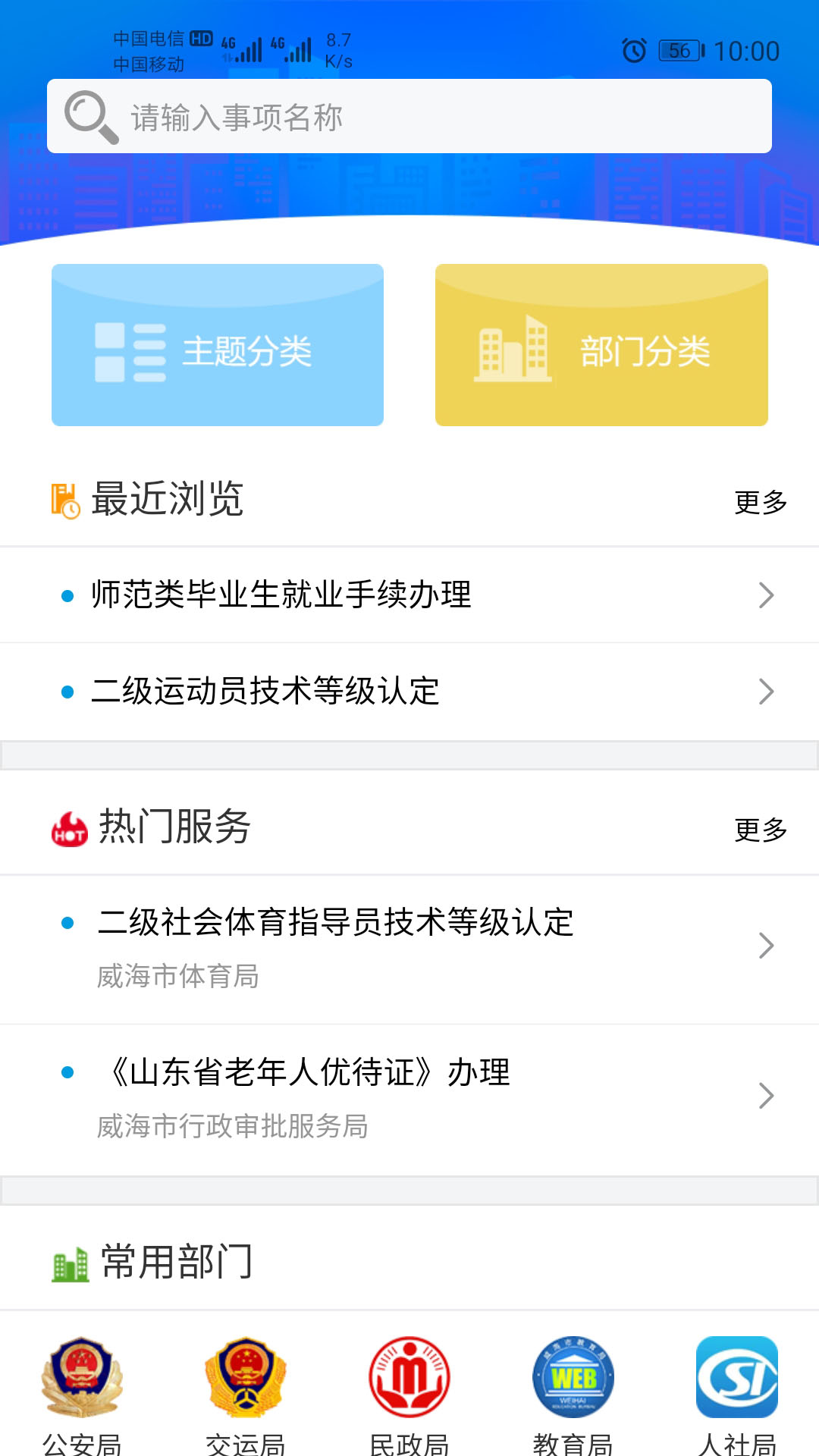The image size is (819, 1456).
Task: Open 师范类毕业生就业手续办理
Action: (409, 595)
